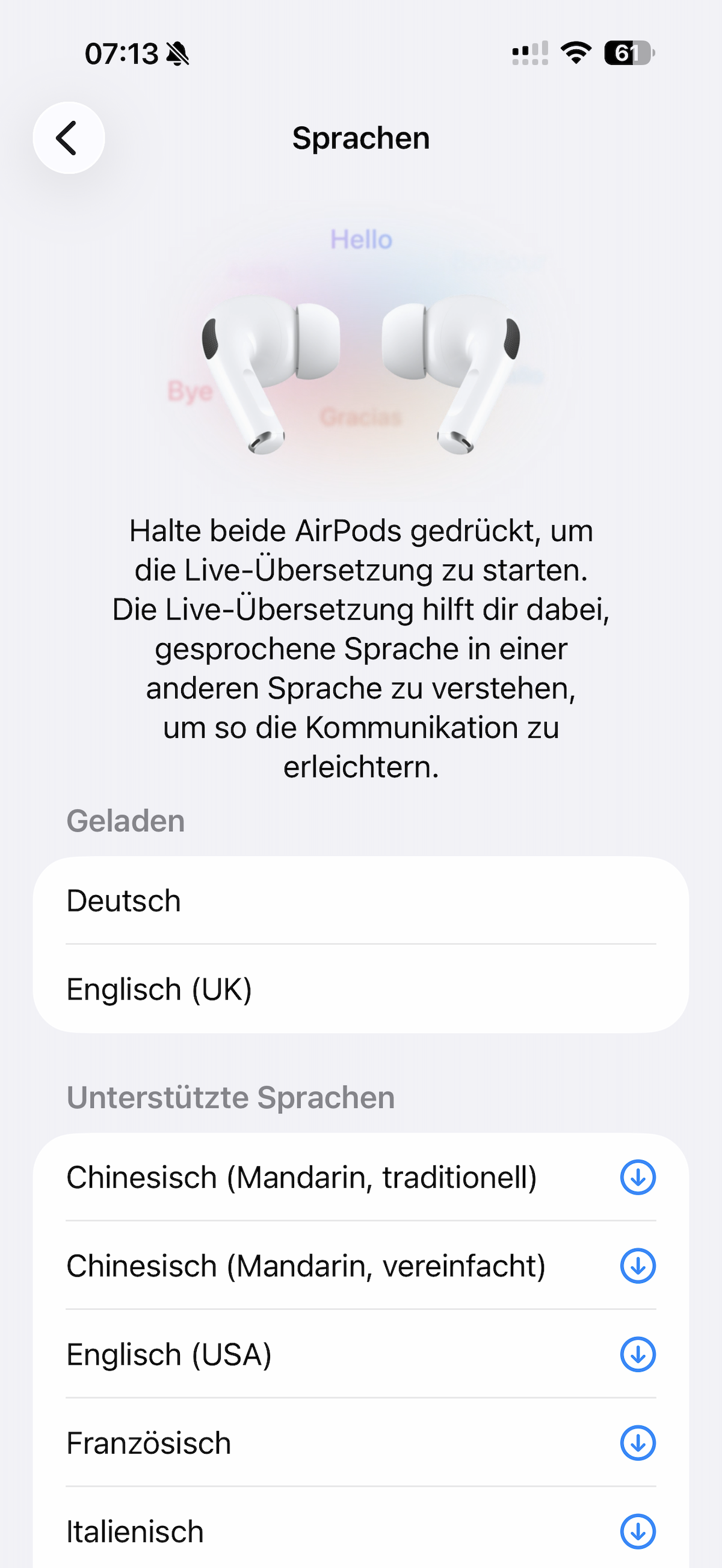722x1568 pixels.
Task: Download the Englisch (USA) language
Action: pyautogui.click(x=637, y=1354)
